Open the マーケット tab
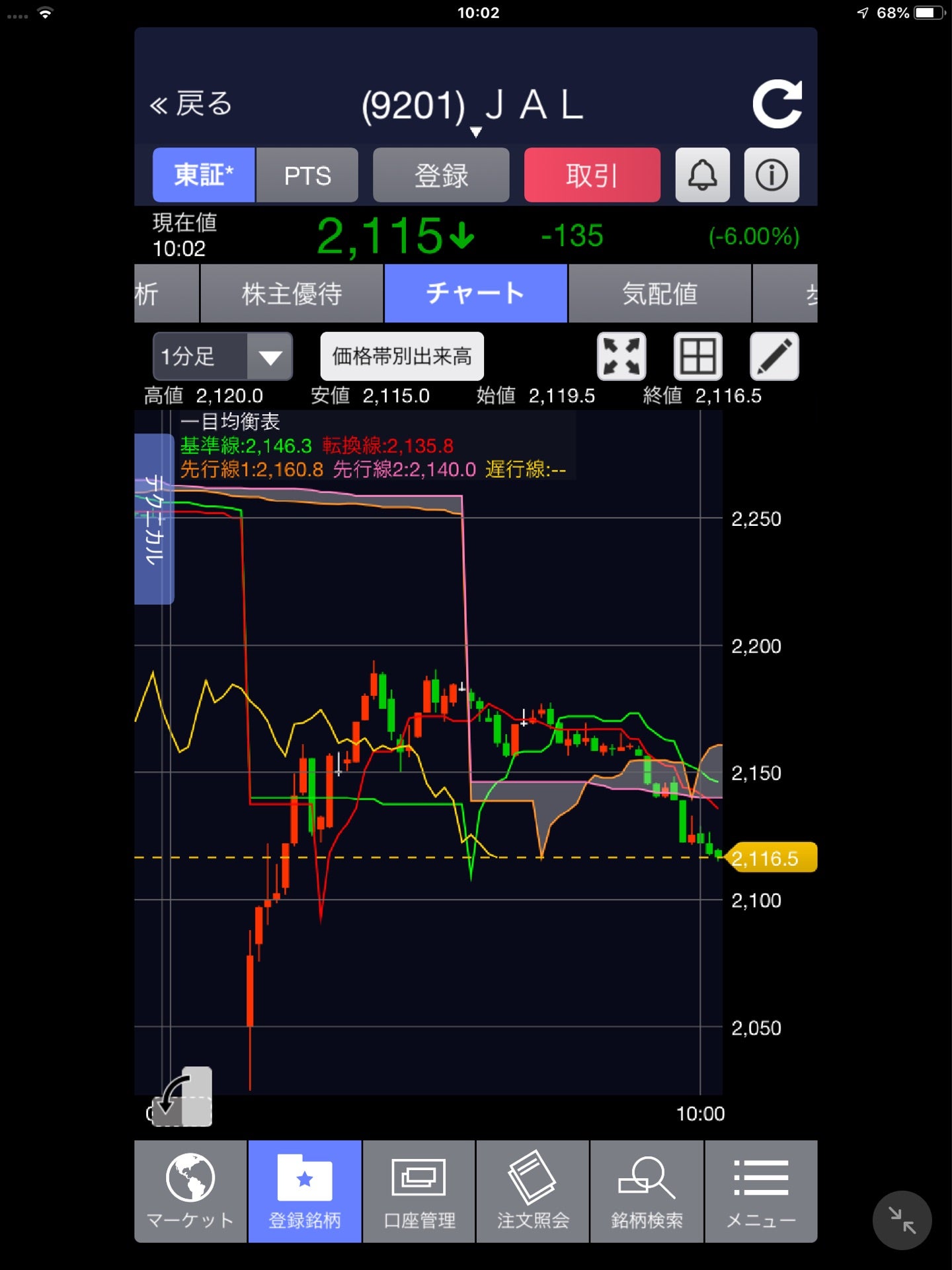The image size is (952, 1270). coord(190,1191)
